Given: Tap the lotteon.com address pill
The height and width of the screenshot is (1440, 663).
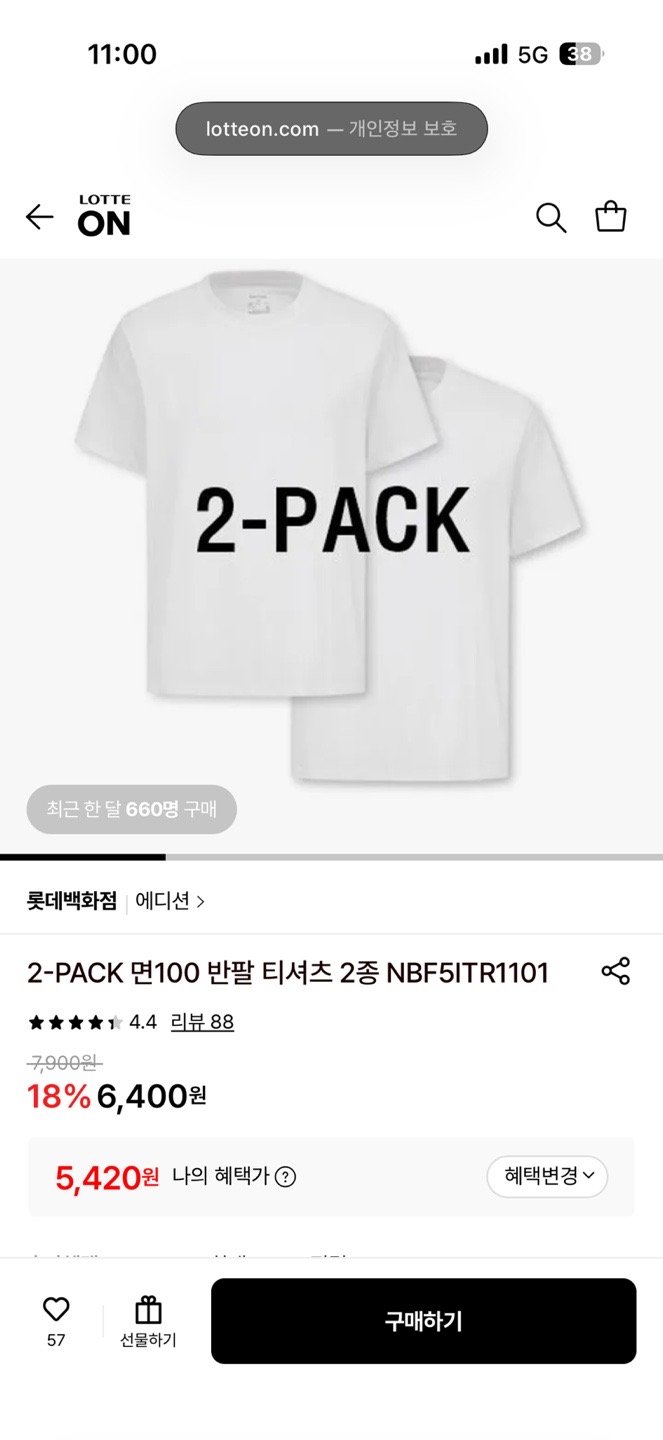Looking at the screenshot, I should (x=331, y=129).
